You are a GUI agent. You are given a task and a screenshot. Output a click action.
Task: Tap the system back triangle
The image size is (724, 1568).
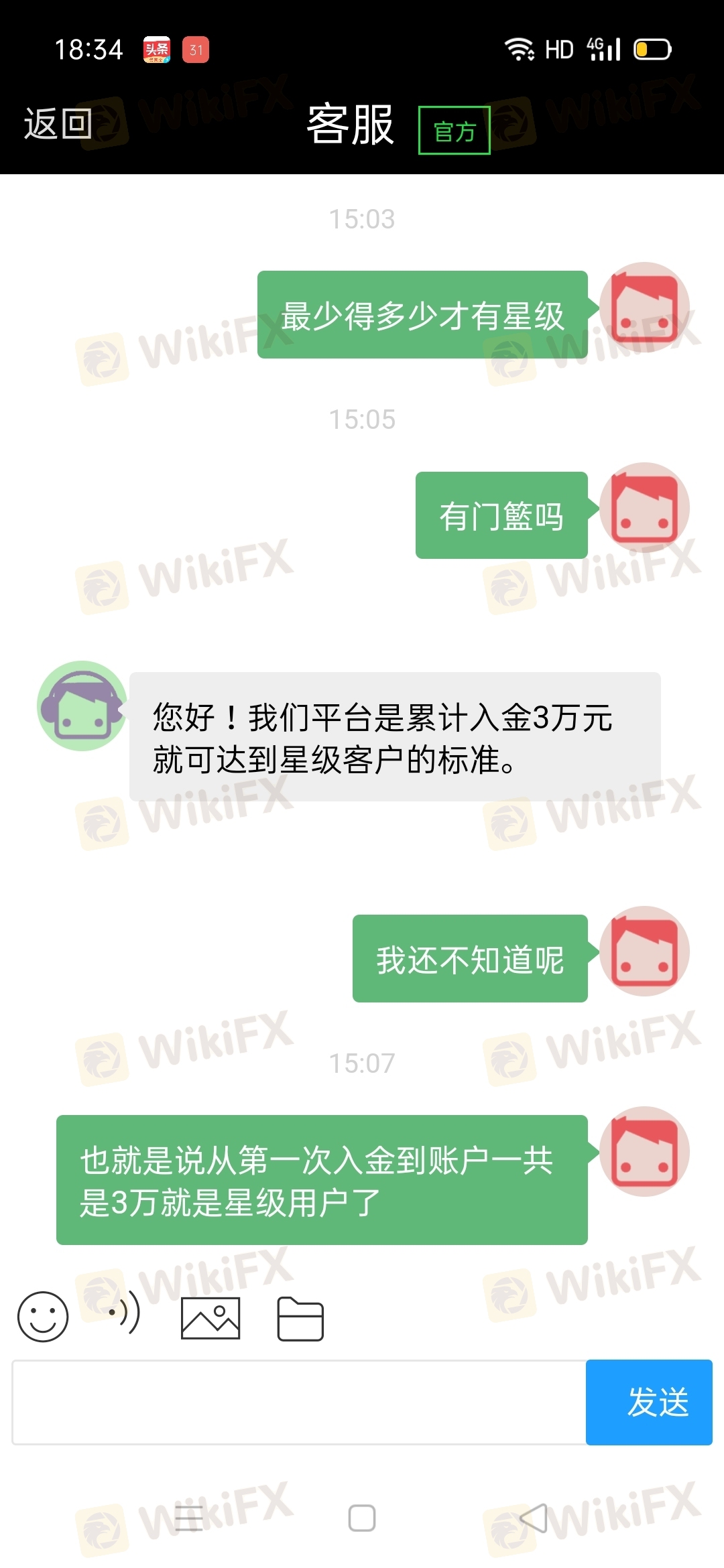point(534,1518)
